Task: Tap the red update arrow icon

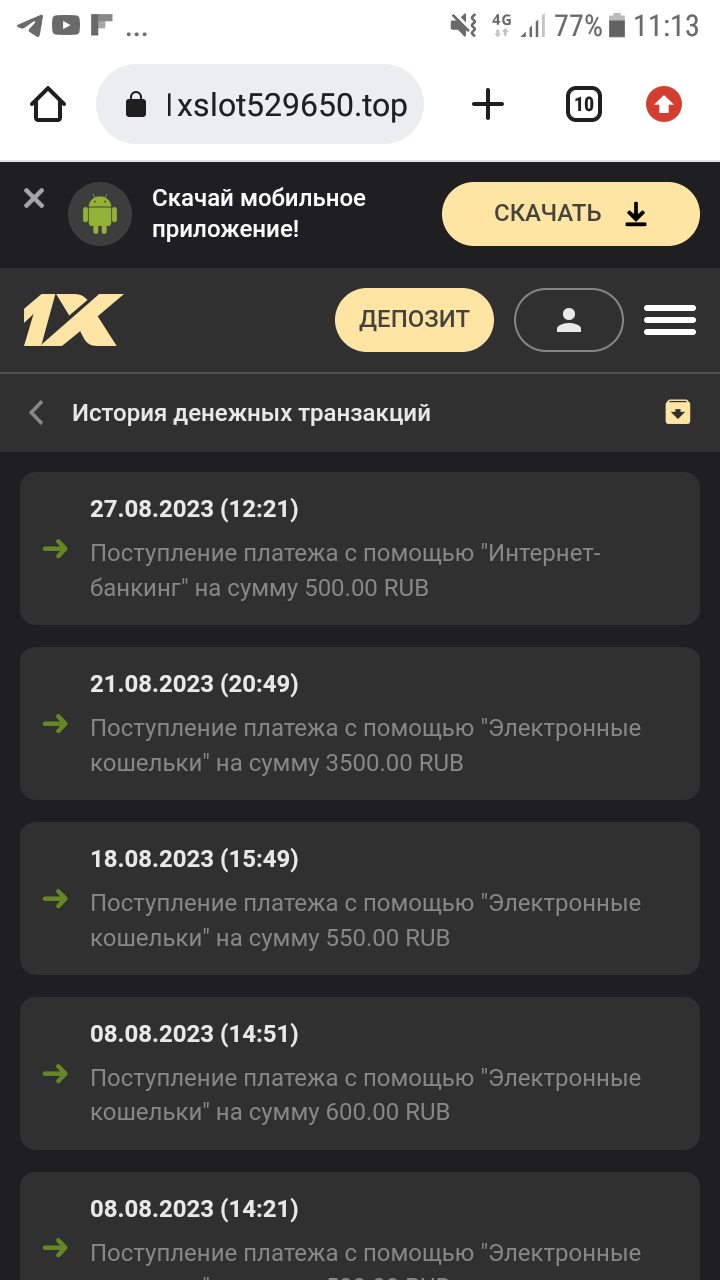Action: [x=664, y=104]
